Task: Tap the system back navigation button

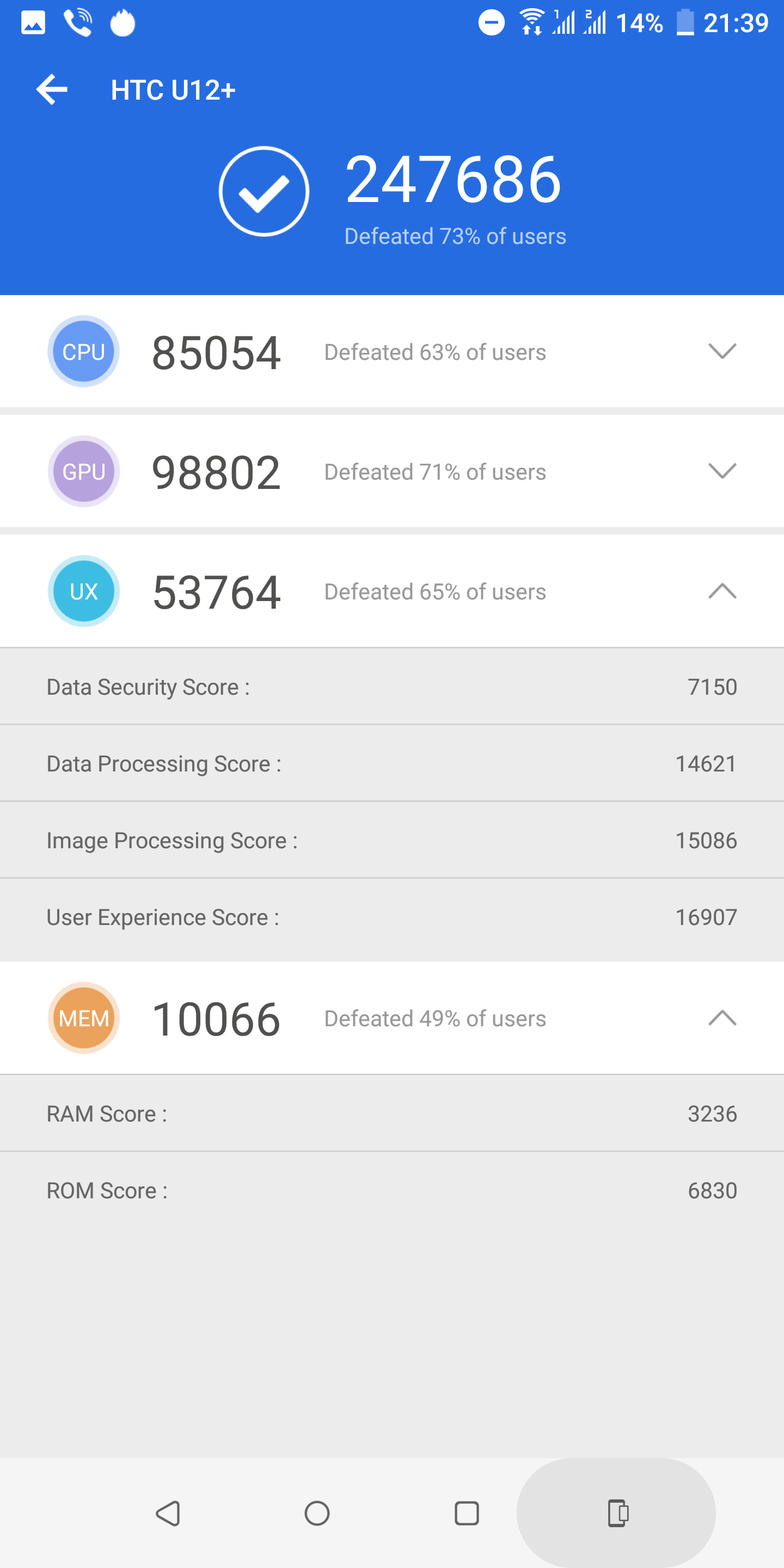Action: click(x=168, y=1513)
